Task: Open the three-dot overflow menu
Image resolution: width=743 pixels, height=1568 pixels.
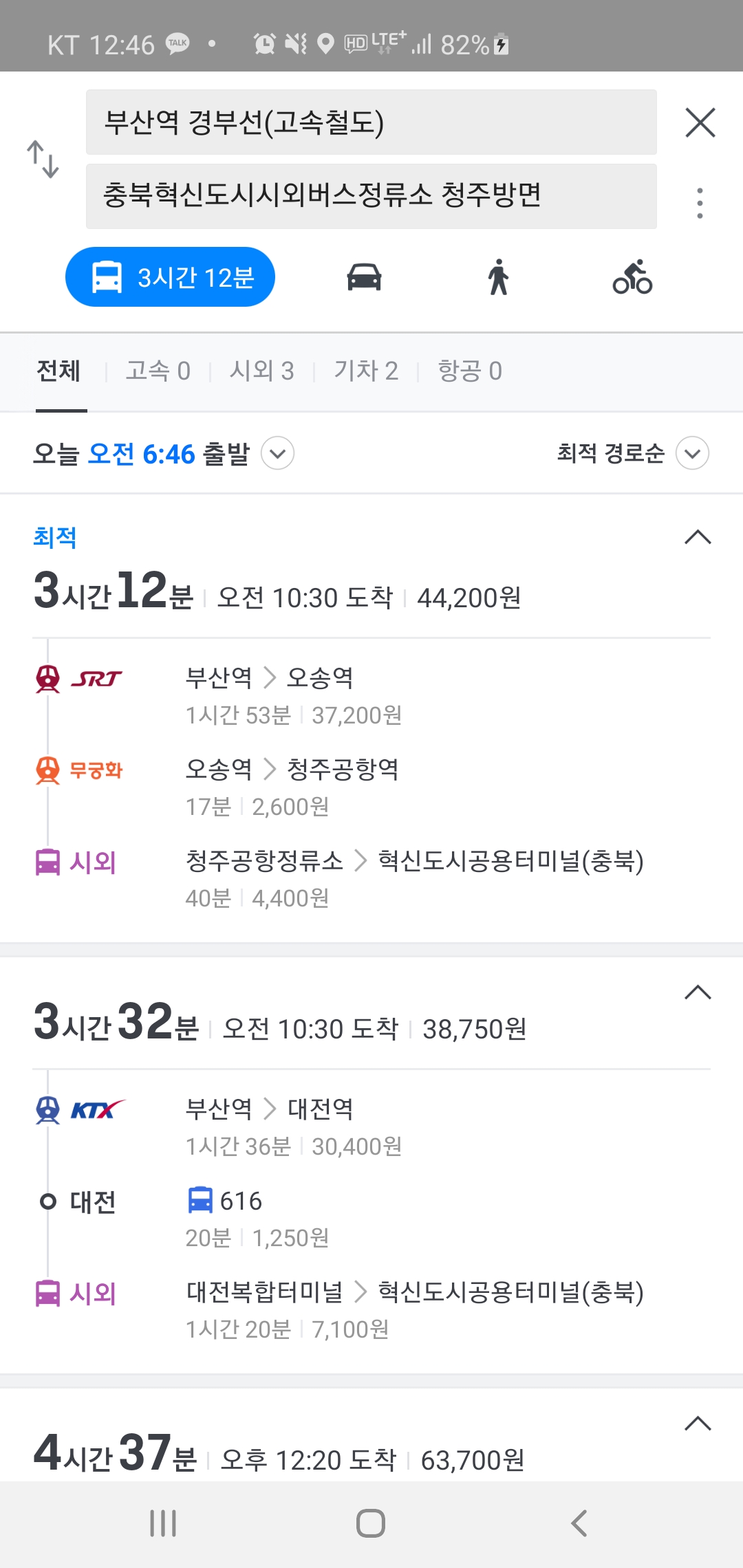Action: pos(700,203)
